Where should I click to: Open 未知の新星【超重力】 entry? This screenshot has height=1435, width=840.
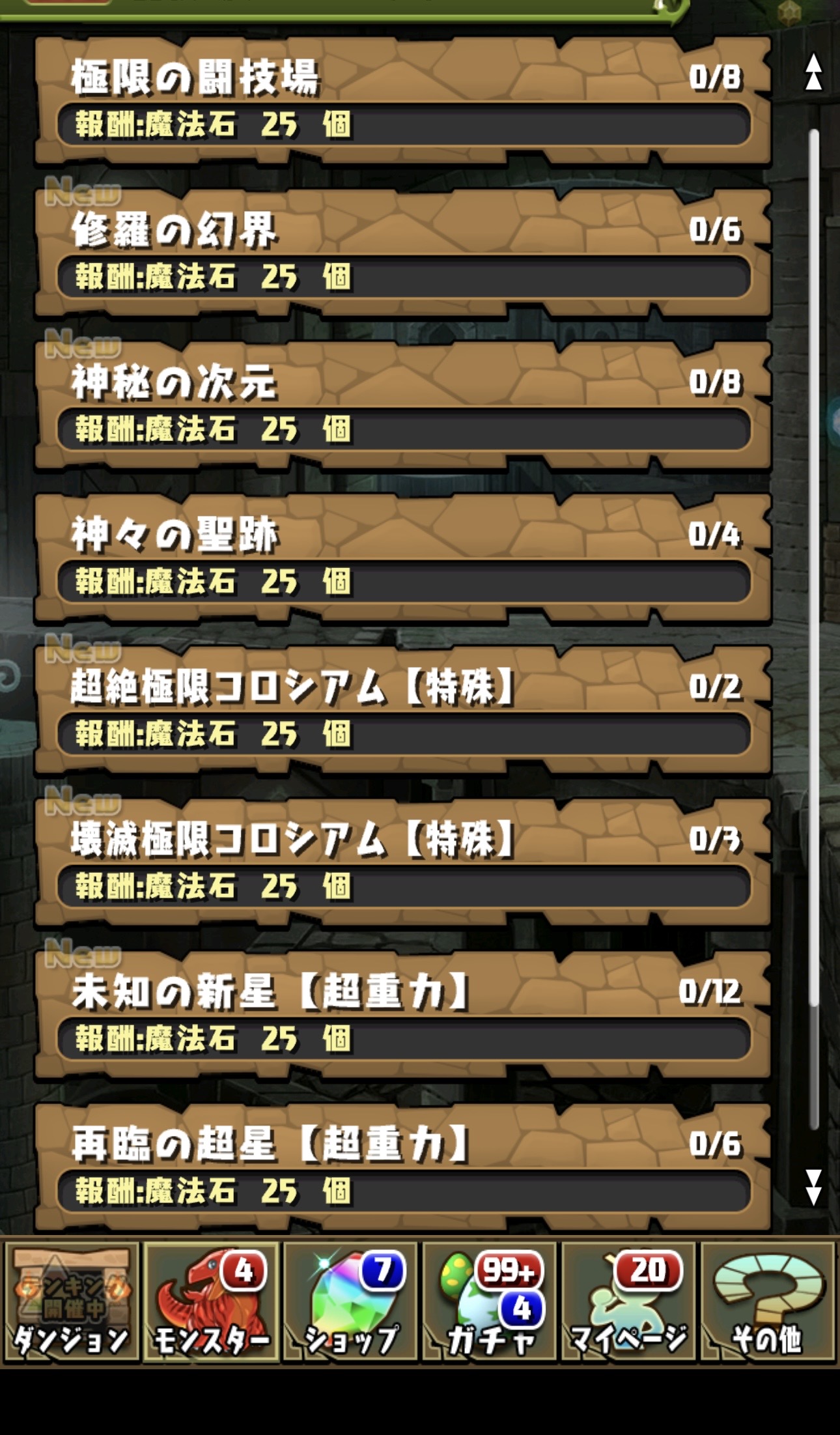[x=402, y=1016]
